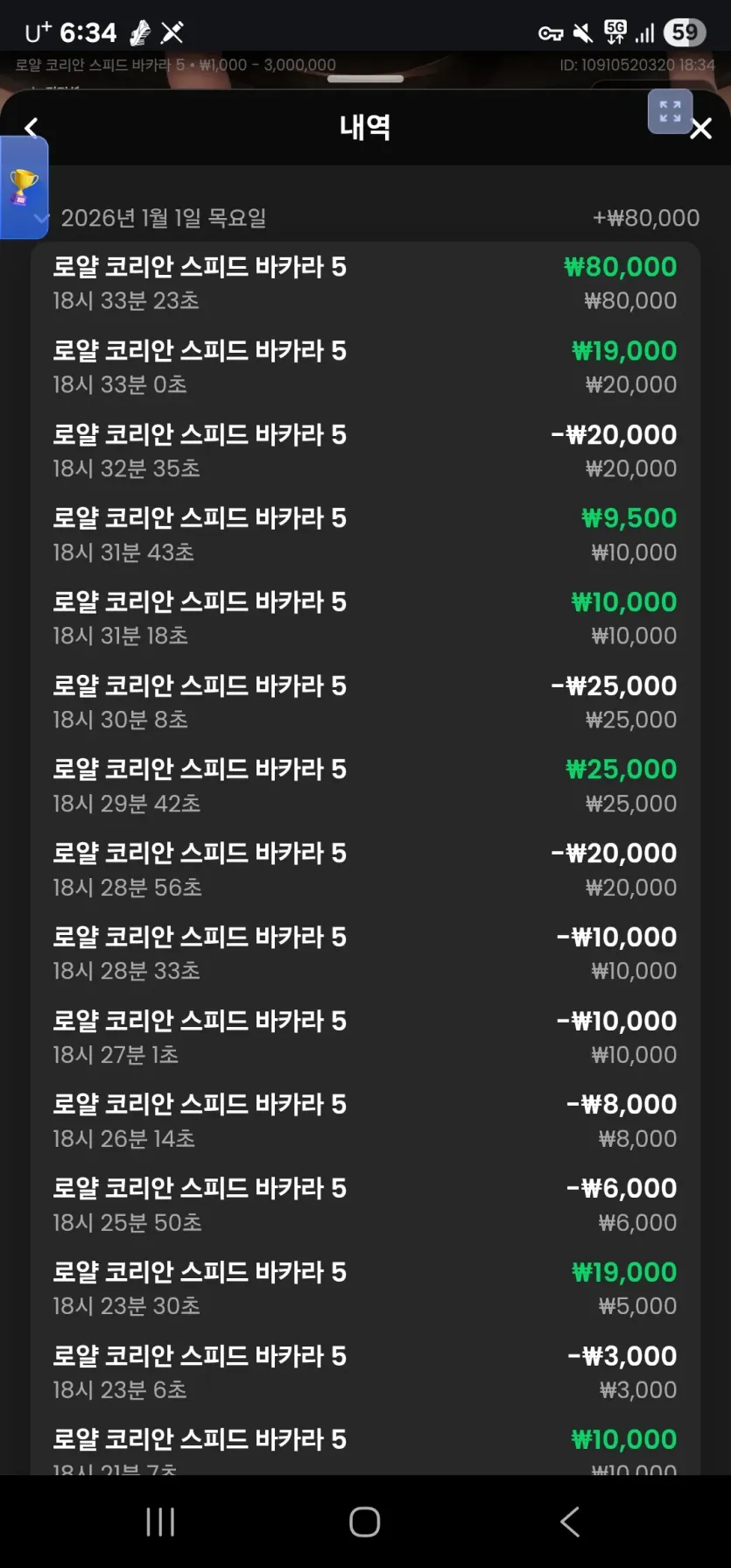
Task: Tap the system home button
Action: [x=364, y=1522]
